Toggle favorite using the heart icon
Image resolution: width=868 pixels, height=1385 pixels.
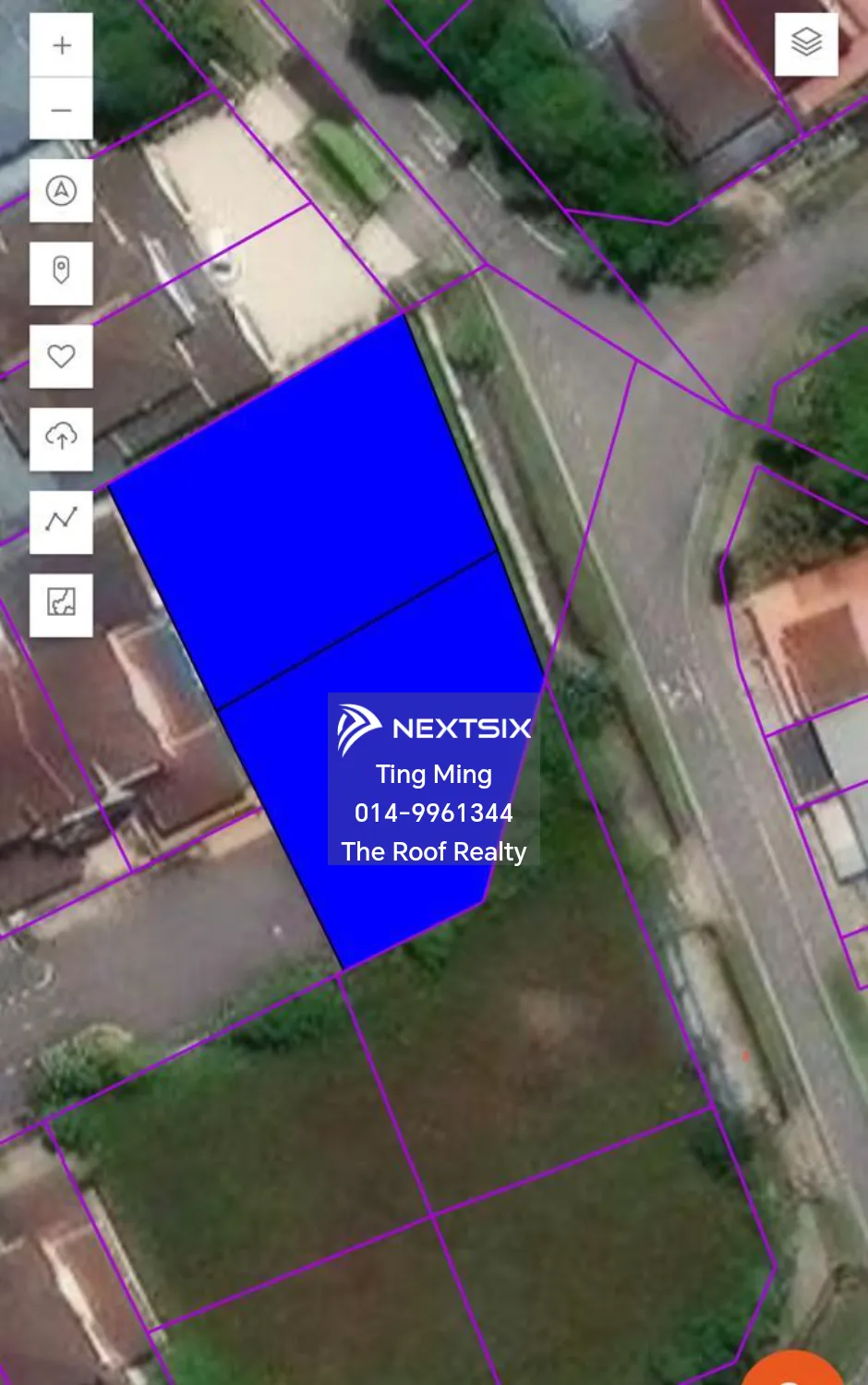(61, 356)
